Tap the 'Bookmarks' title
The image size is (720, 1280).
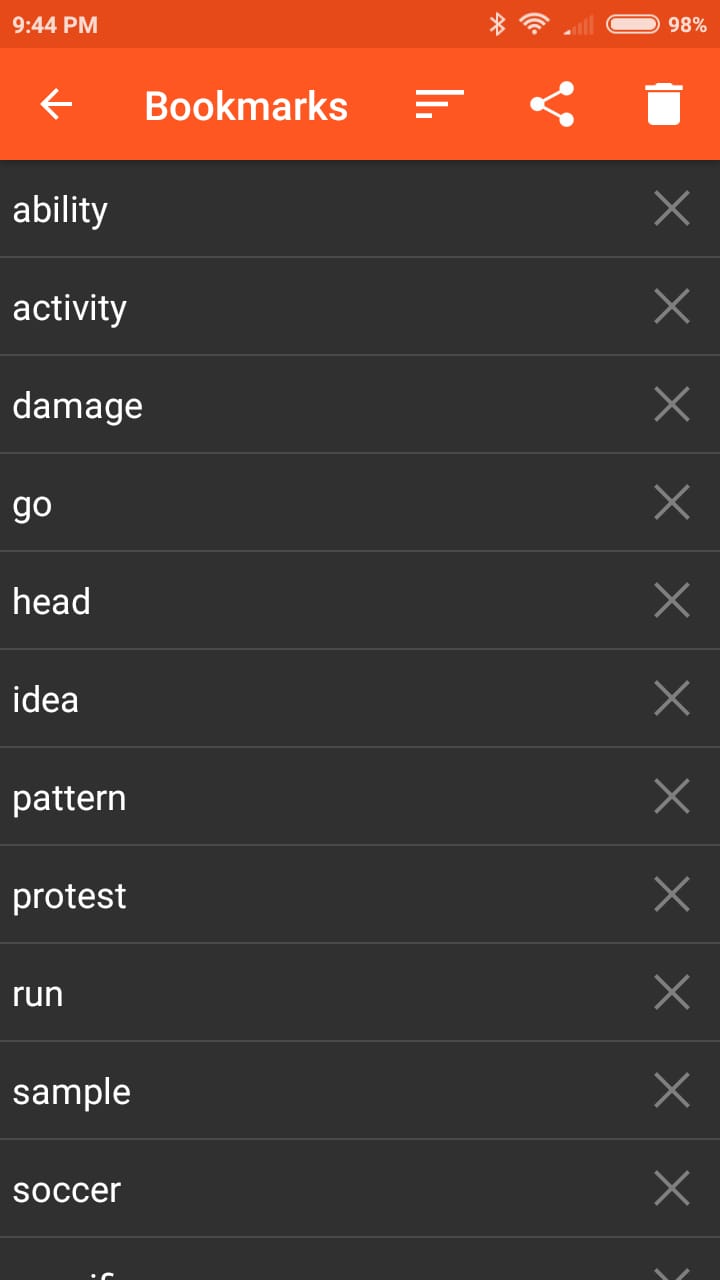click(x=245, y=104)
